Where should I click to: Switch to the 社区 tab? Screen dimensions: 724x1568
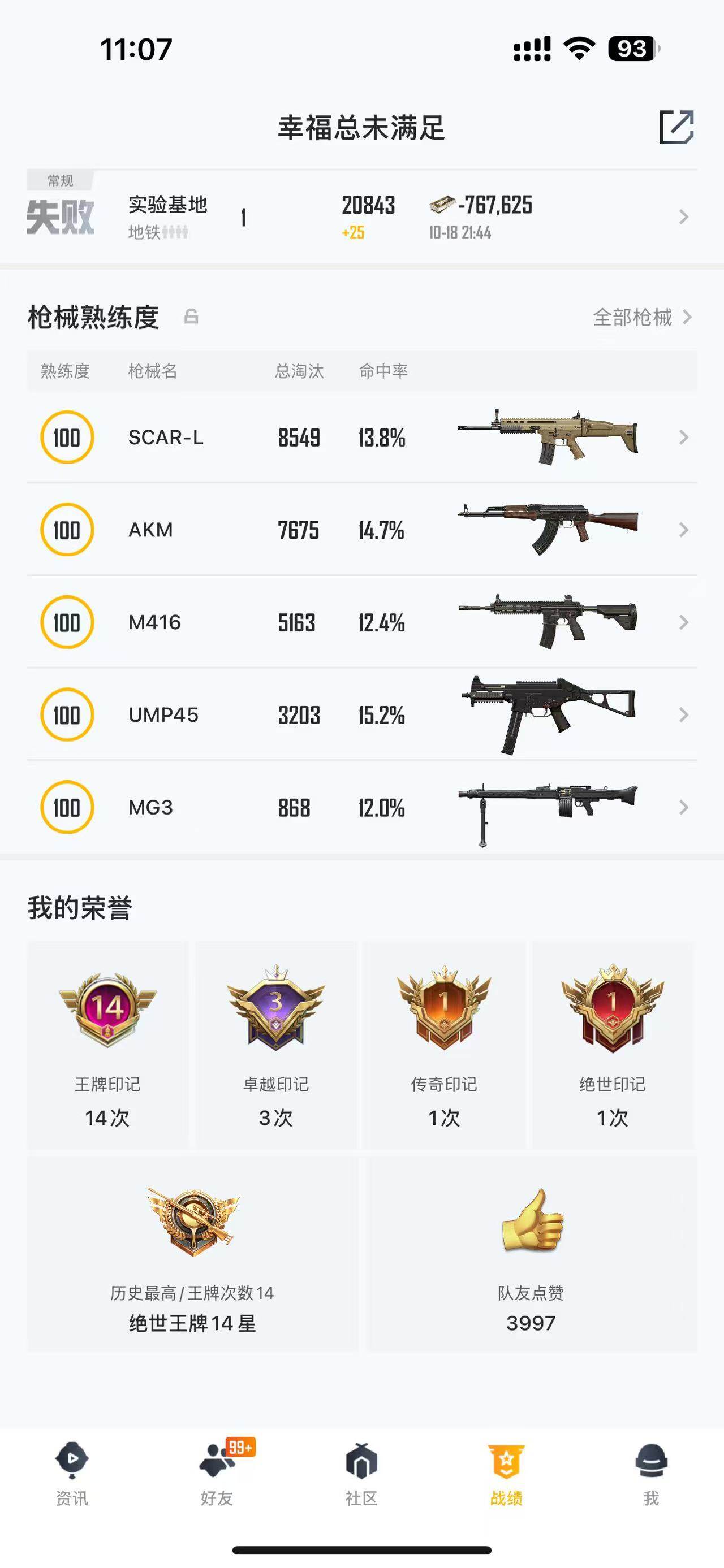point(361,1473)
